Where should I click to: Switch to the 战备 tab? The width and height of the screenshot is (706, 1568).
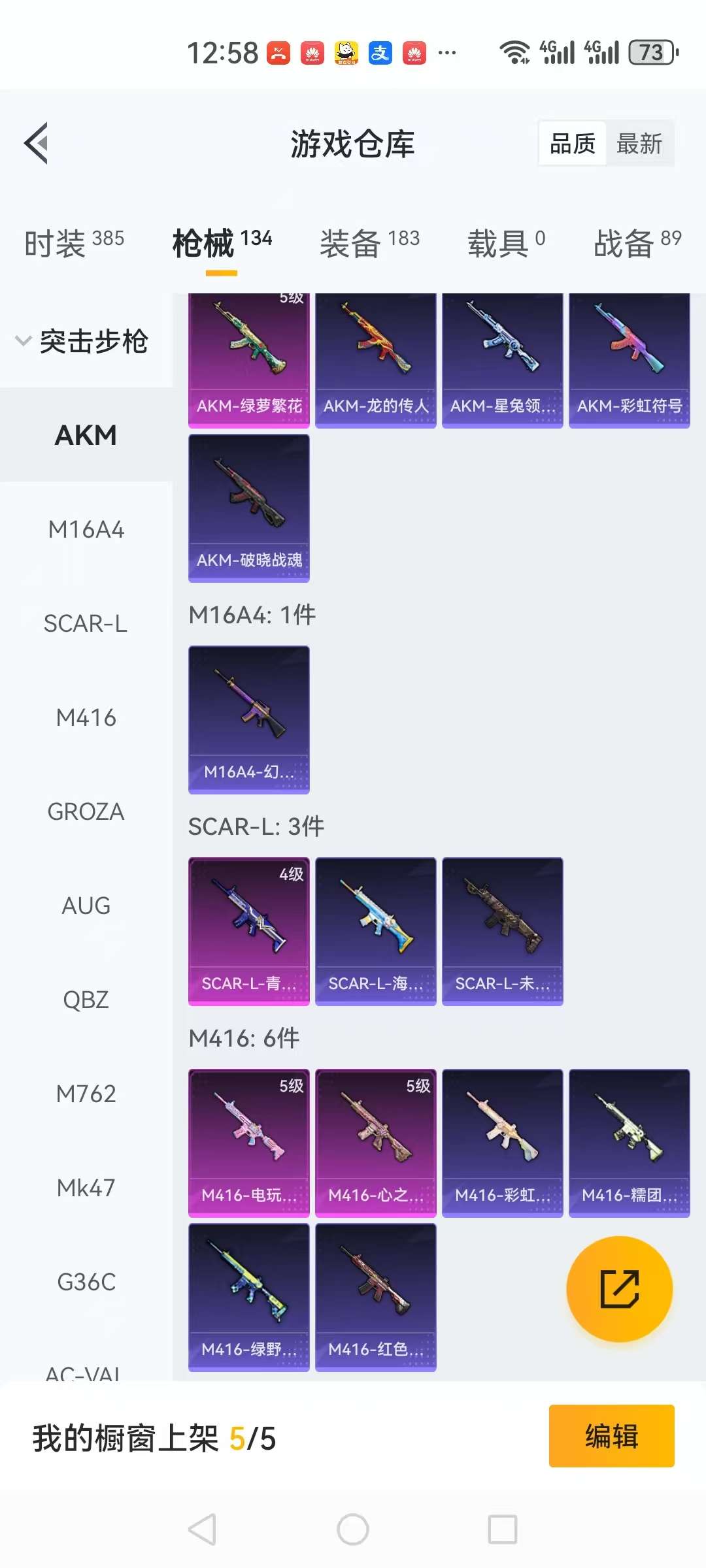(x=637, y=243)
